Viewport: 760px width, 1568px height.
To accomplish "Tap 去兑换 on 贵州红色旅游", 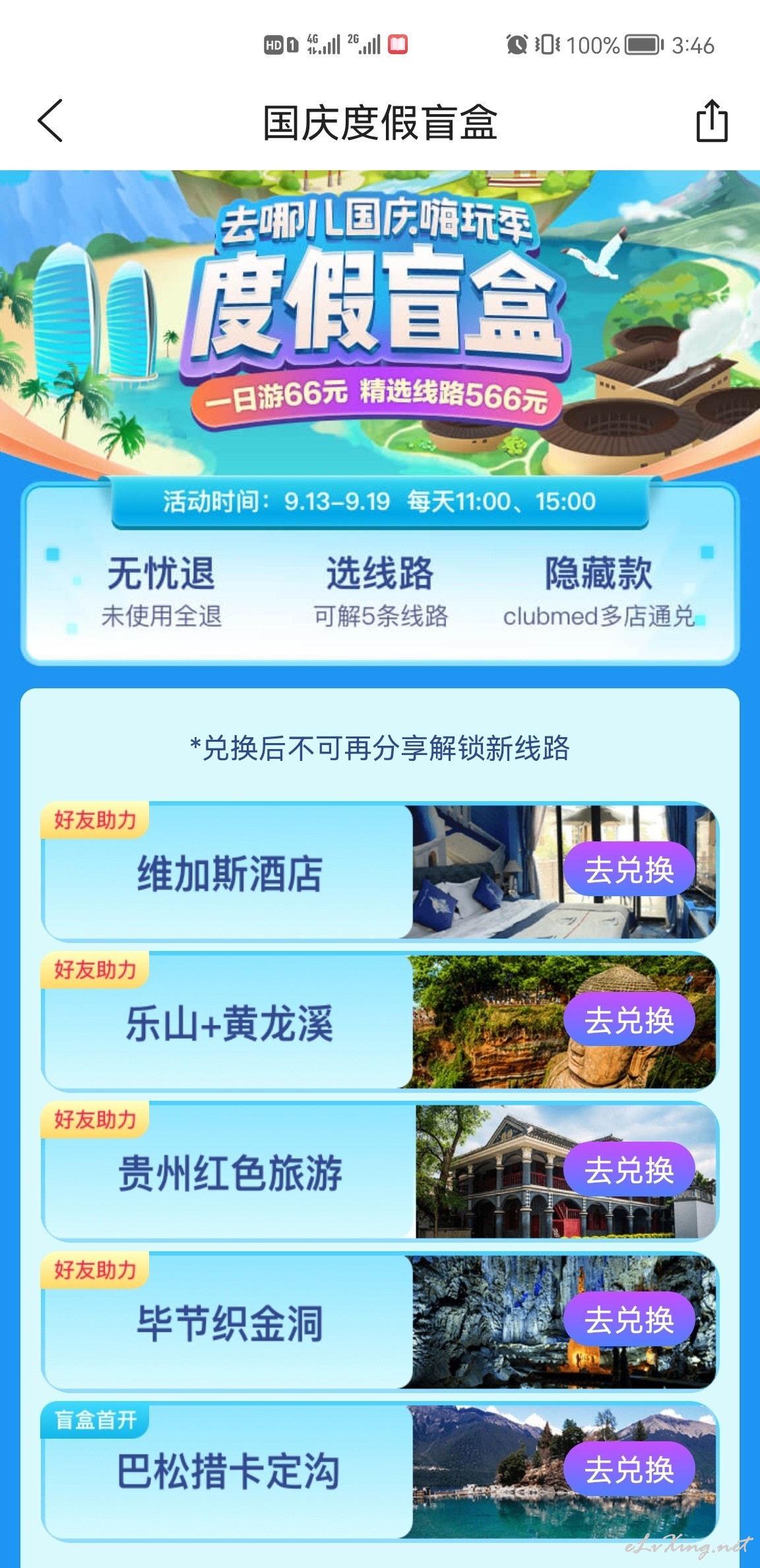I will (629, 1169).
